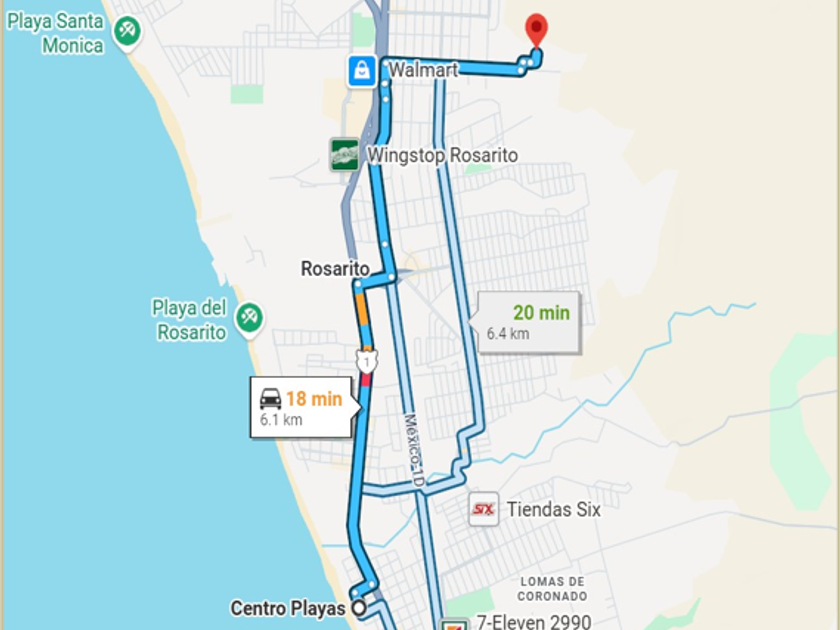Tap the 18 min driving route callout
Screen dimensions: 840x630
tap(300, 407)
